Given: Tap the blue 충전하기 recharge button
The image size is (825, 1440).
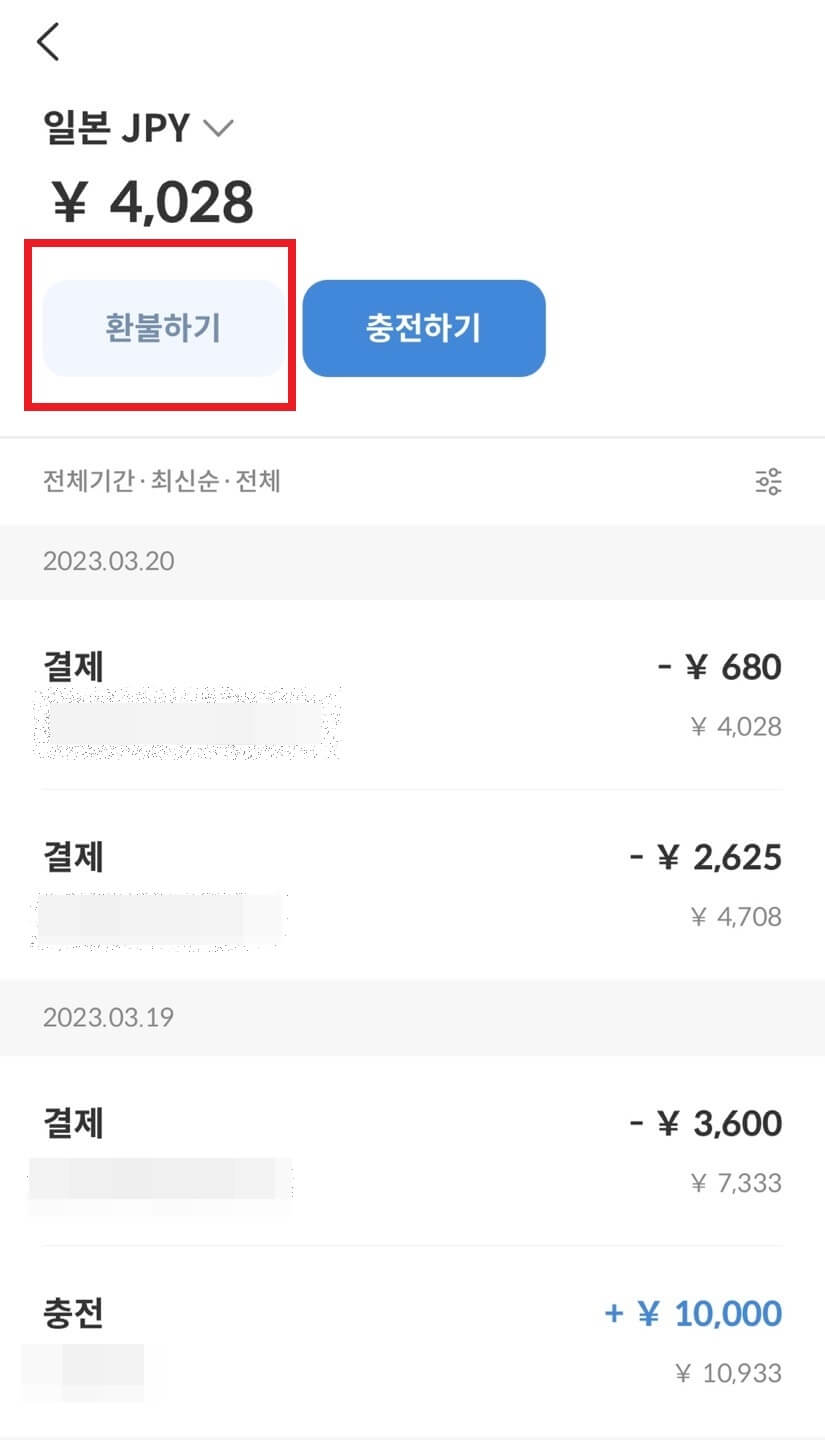Looking at the screenshot, I should click(423, 328).
